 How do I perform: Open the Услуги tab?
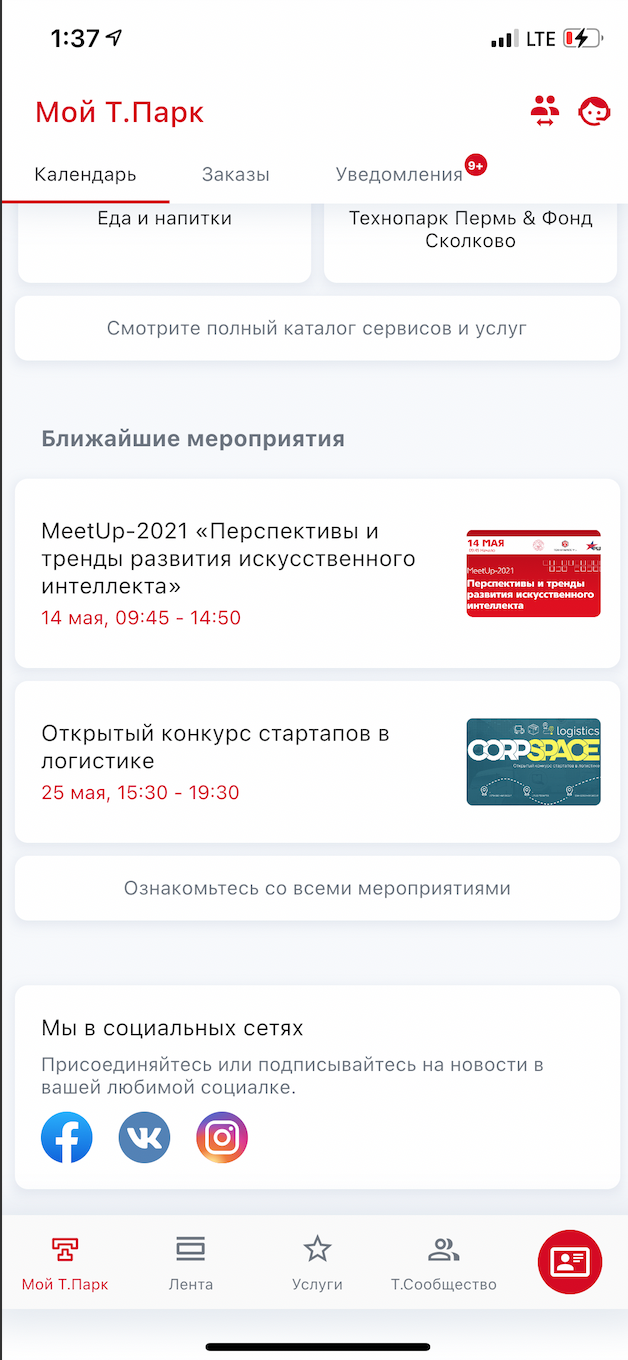317,1262
